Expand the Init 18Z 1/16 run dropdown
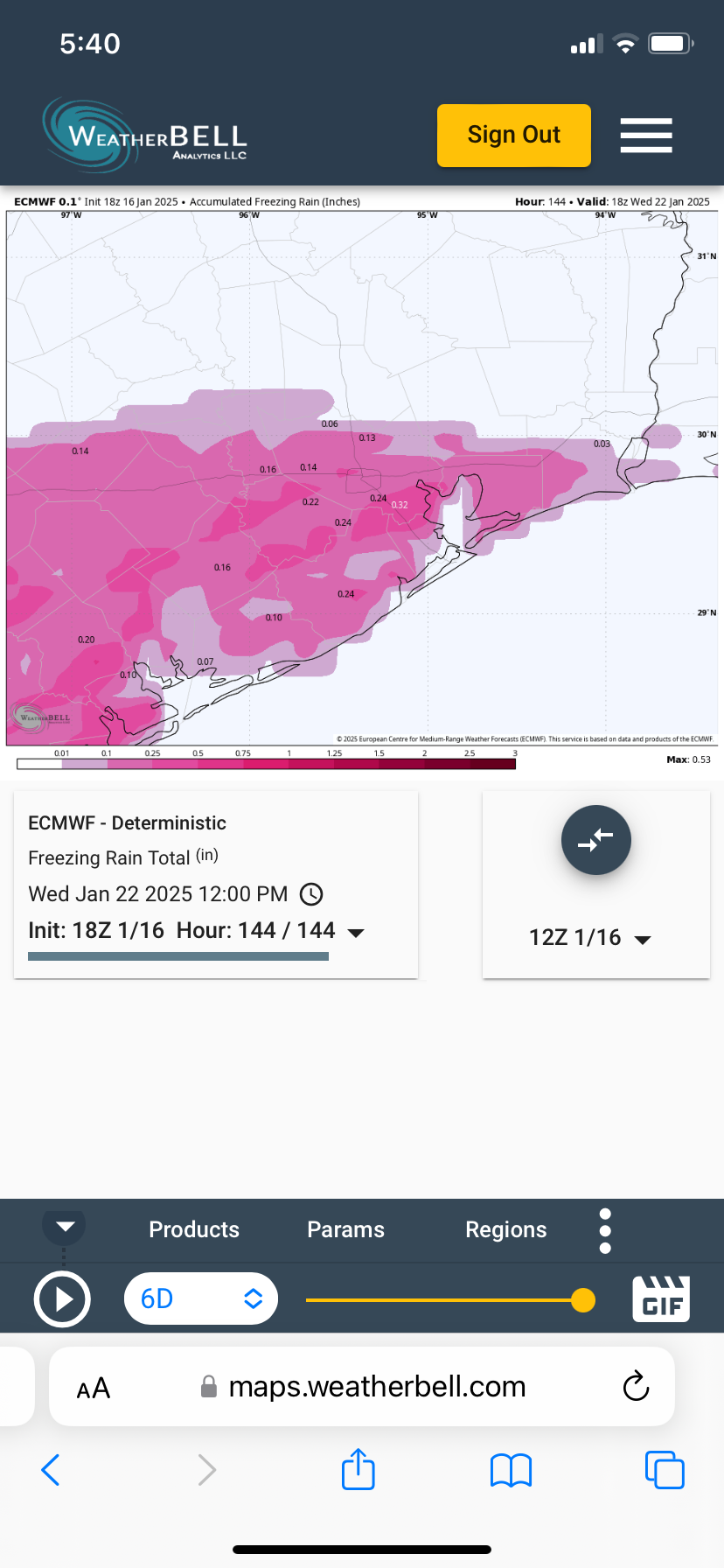The width and height of the screenshot is (724, 1568). pyautogui.click(x=356, y=933)
